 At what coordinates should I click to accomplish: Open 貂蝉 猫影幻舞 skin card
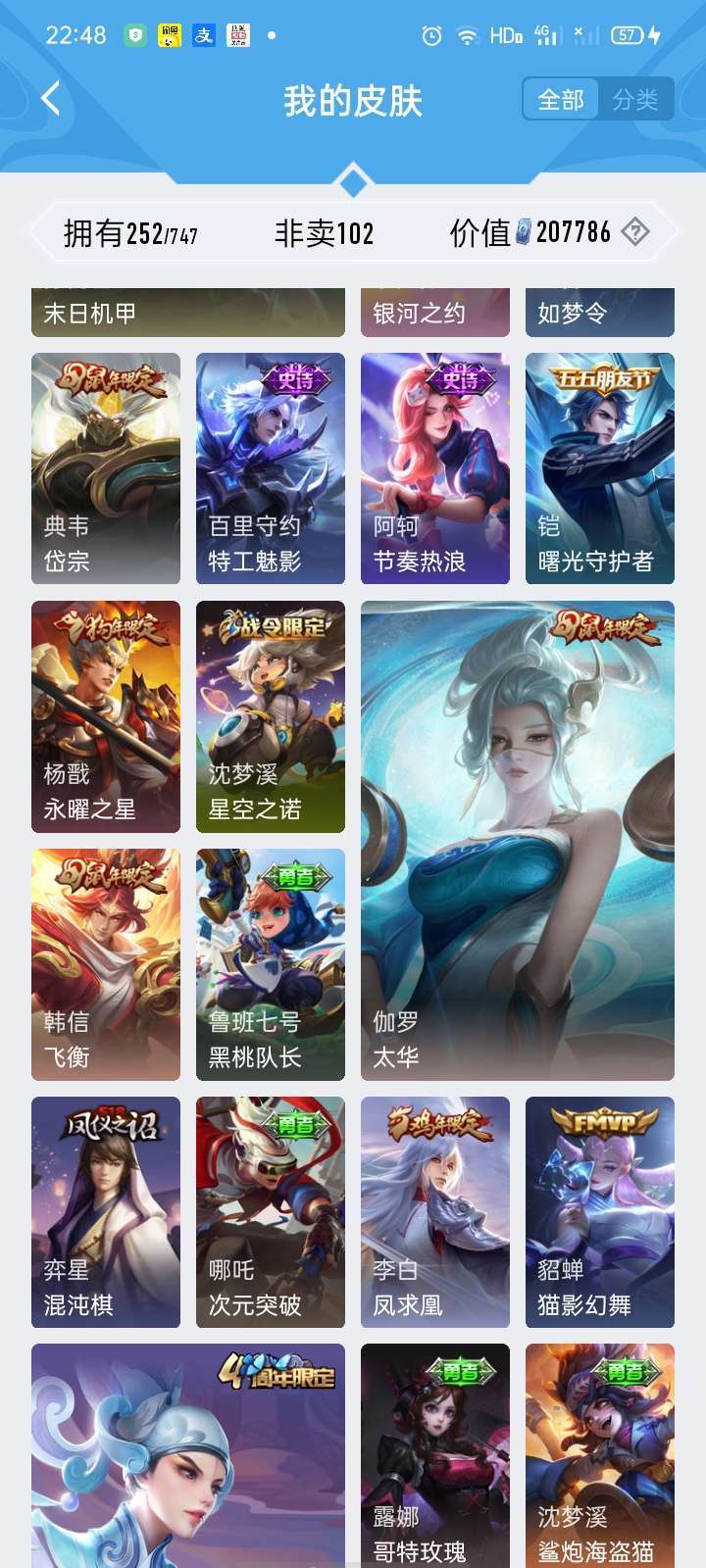(600, 1212)
